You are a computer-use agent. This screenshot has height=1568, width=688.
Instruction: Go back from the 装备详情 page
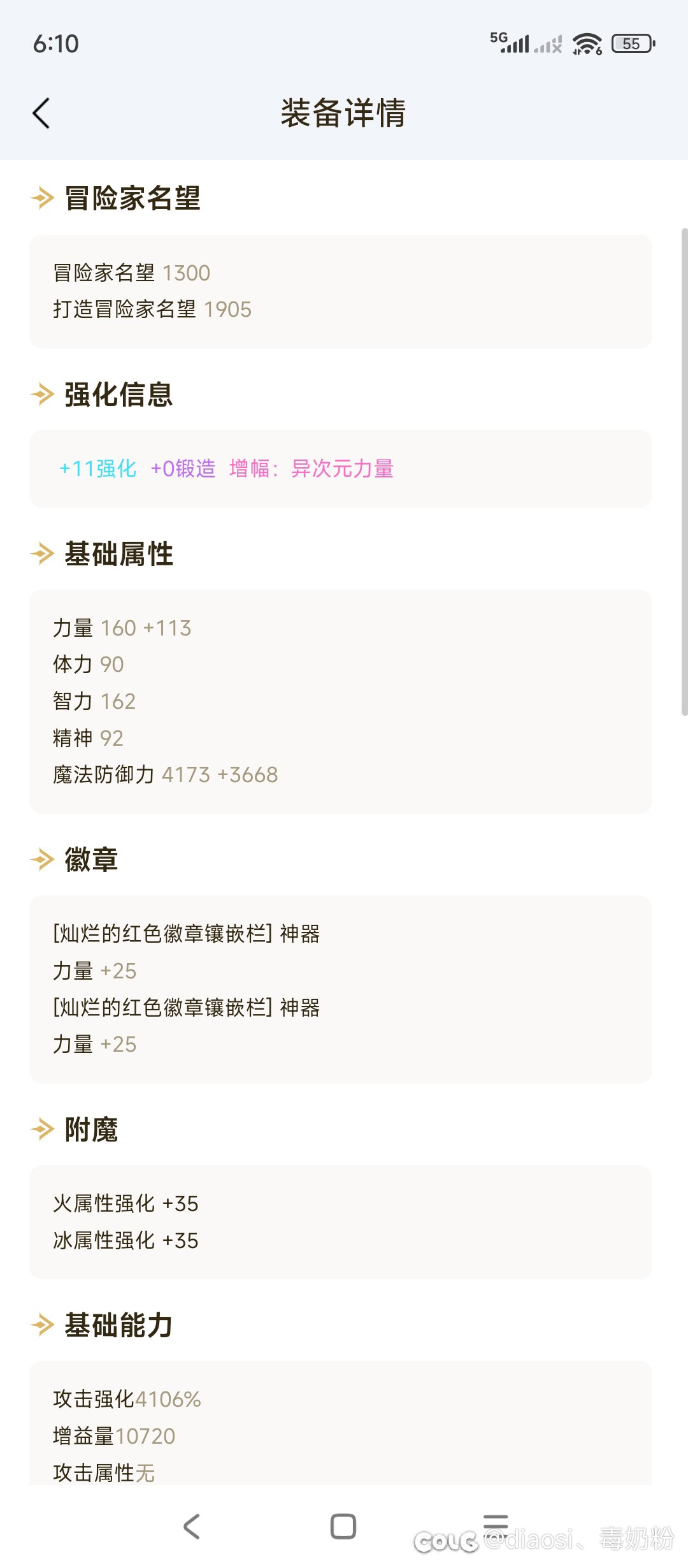41,113
